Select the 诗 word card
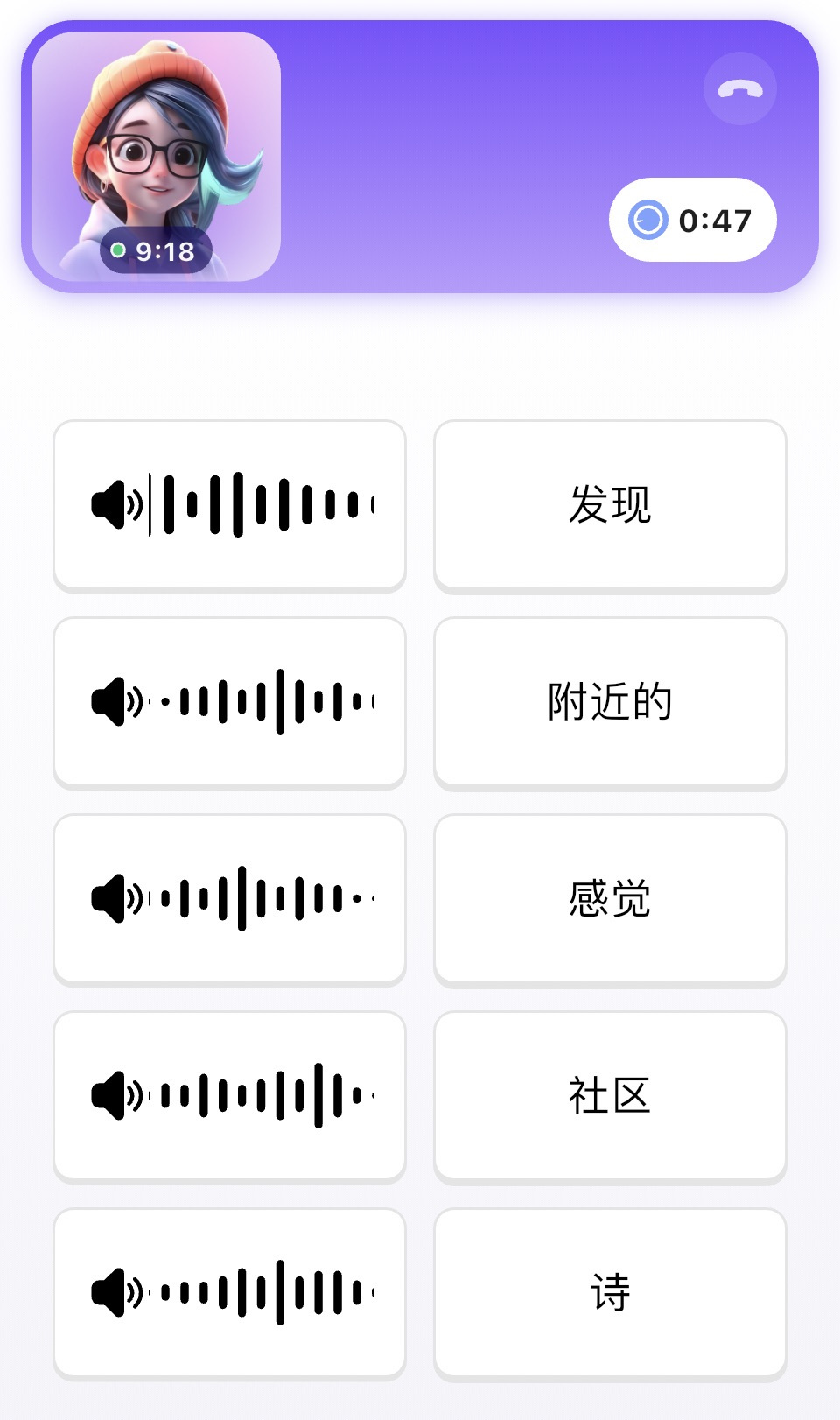The image size is (840, 1420). pyautogui.click(x=610, y=1292)
